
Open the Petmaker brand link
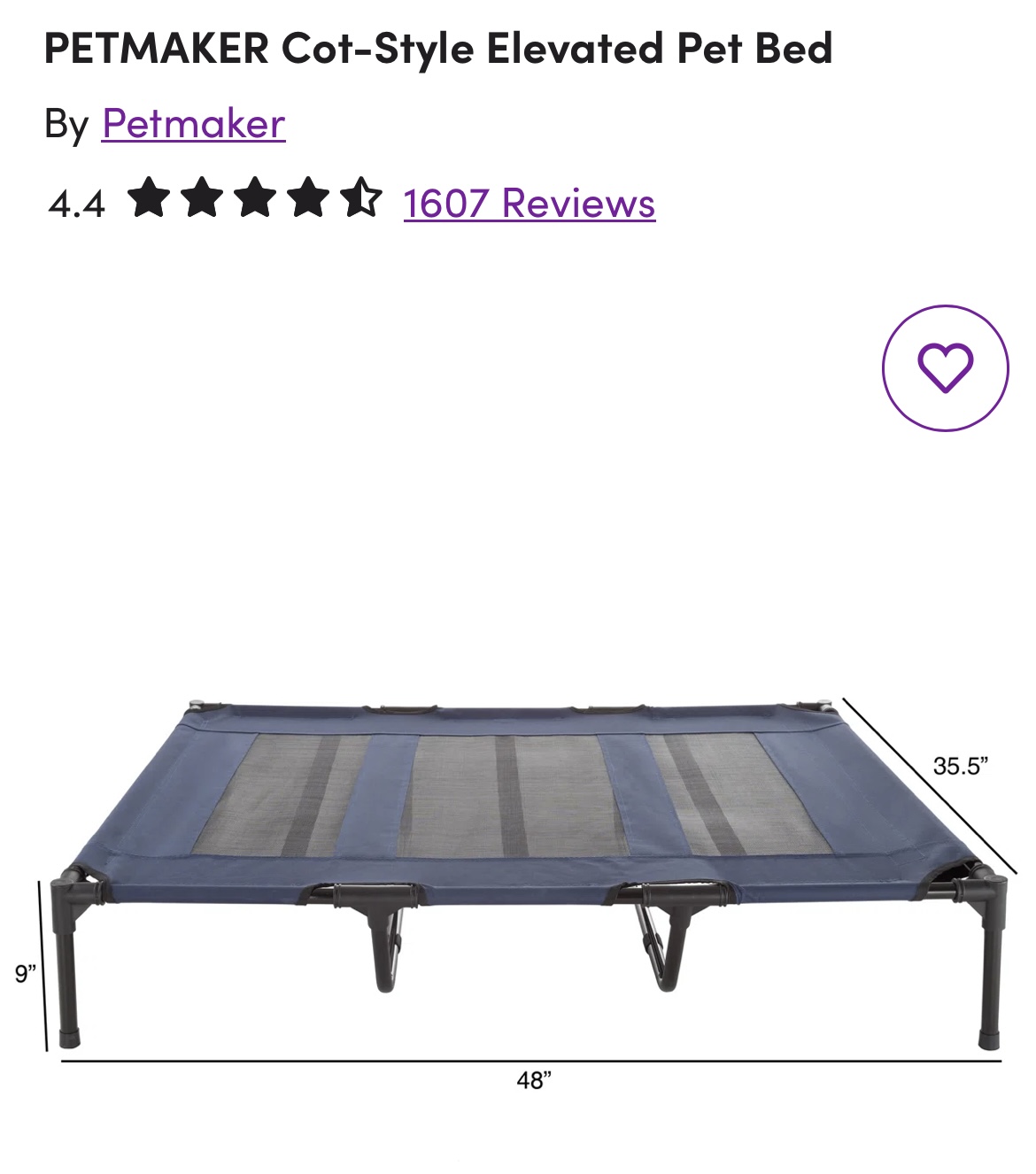tap(193, 123)
